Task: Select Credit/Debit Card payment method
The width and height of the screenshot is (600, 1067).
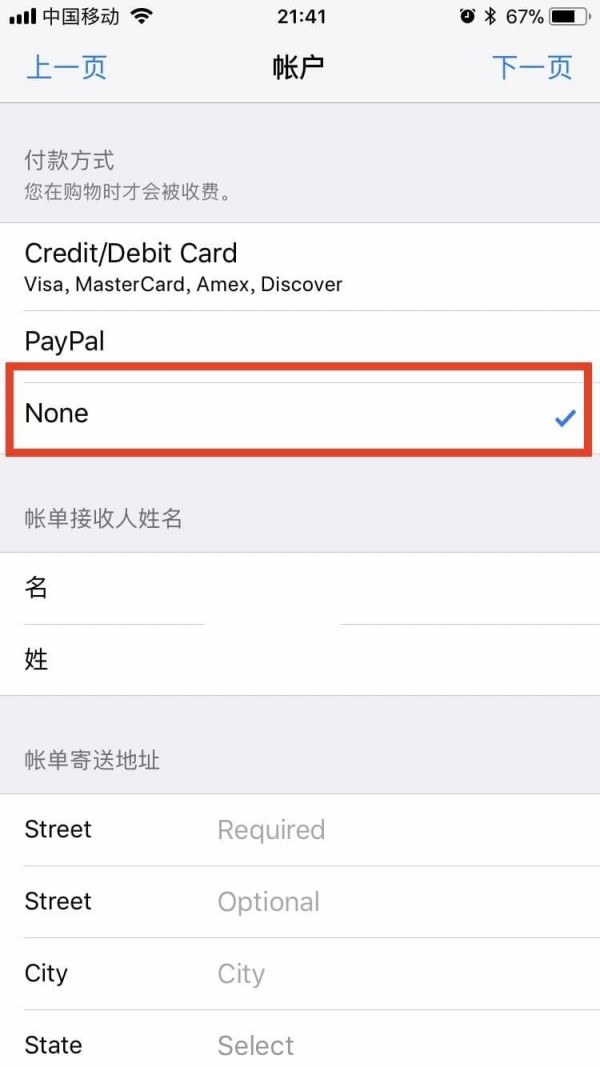Action: pyautogui.click(x=300, y=267)
